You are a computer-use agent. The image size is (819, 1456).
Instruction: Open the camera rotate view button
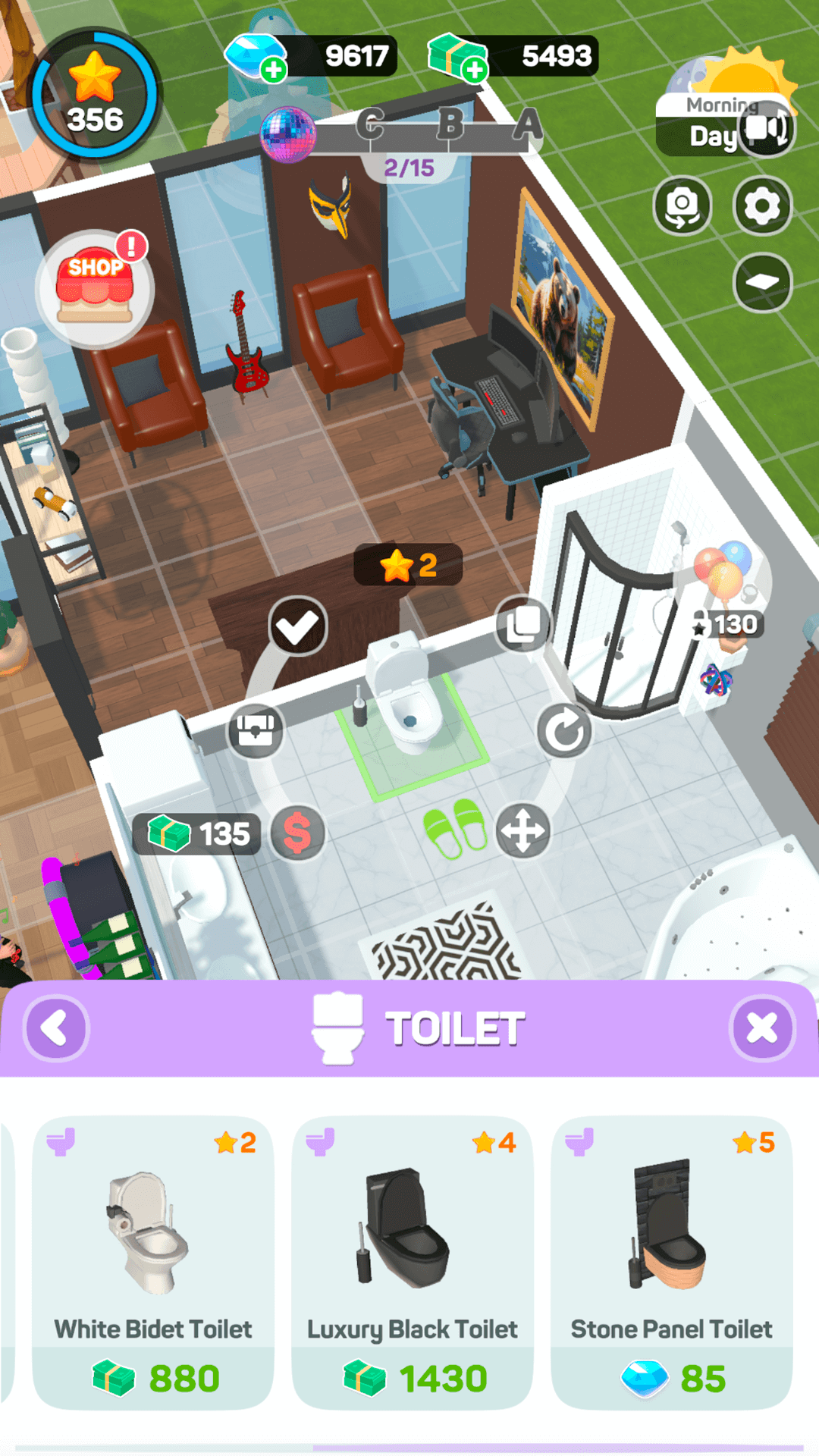point(682,206)
